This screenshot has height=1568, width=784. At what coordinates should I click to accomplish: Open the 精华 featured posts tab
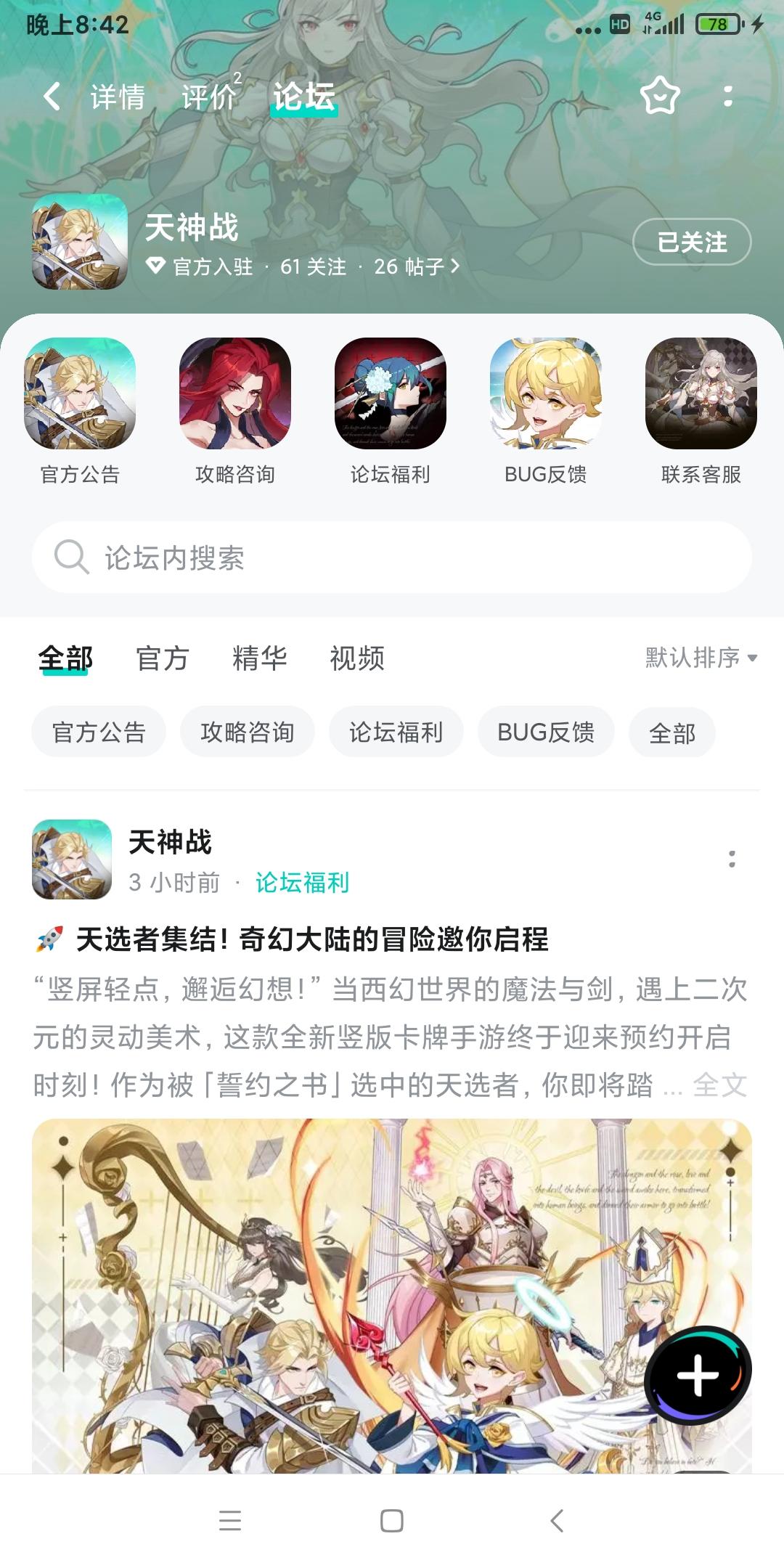click(x=260, y=658)
